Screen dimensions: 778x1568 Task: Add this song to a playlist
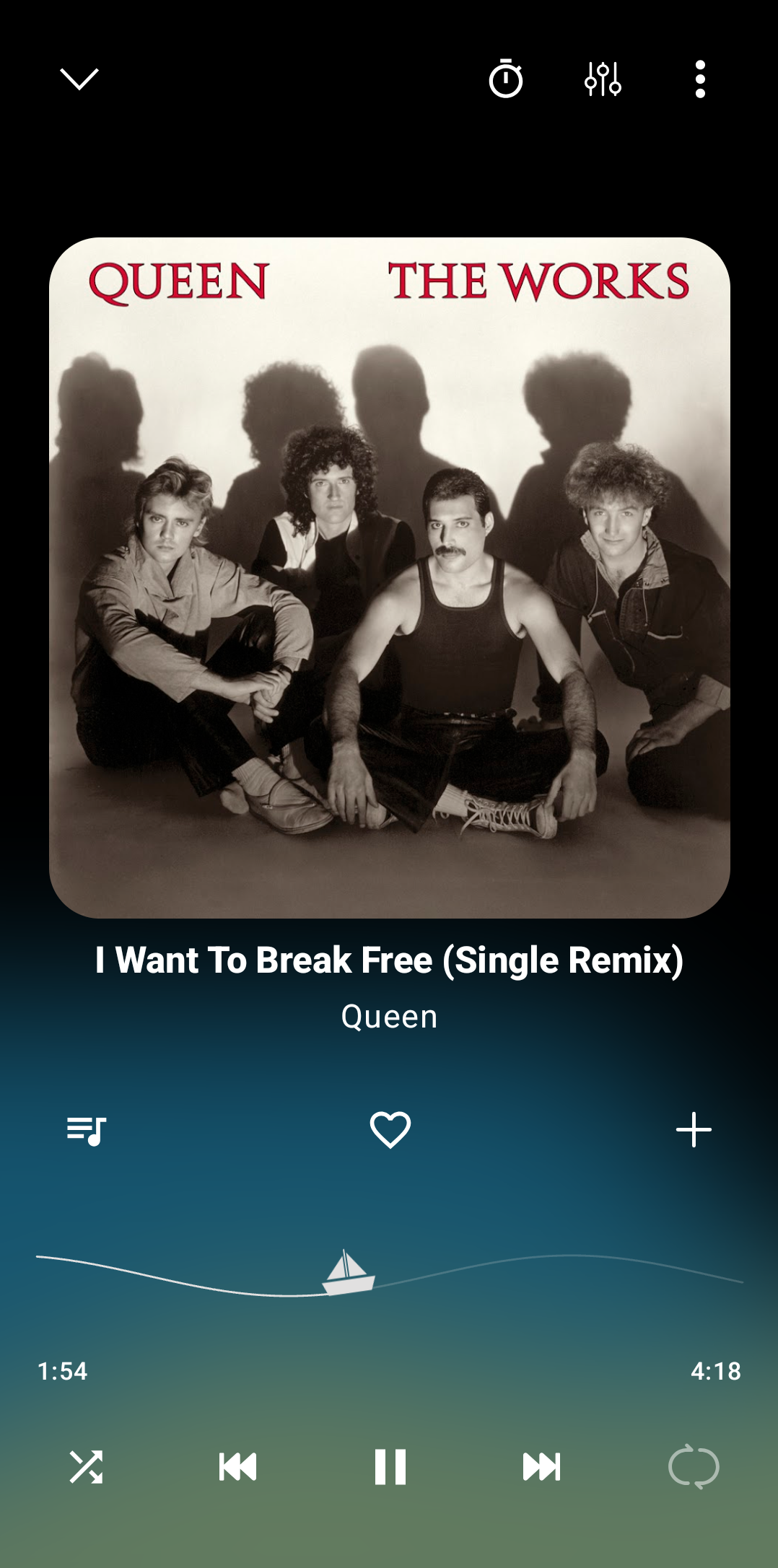pyautogui.click(x=694, y=1130)
